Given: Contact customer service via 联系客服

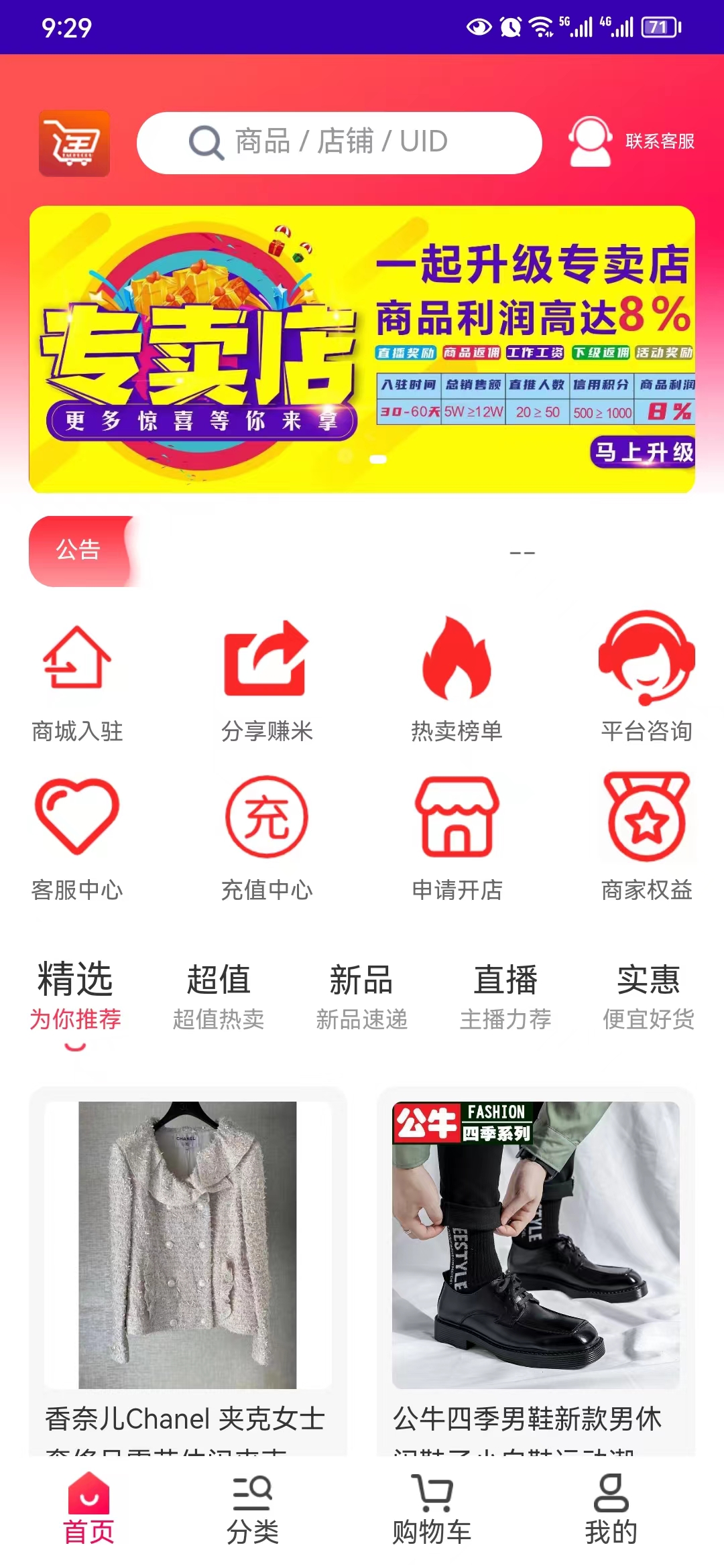Looking at the screenshot, I should point(631,141).
